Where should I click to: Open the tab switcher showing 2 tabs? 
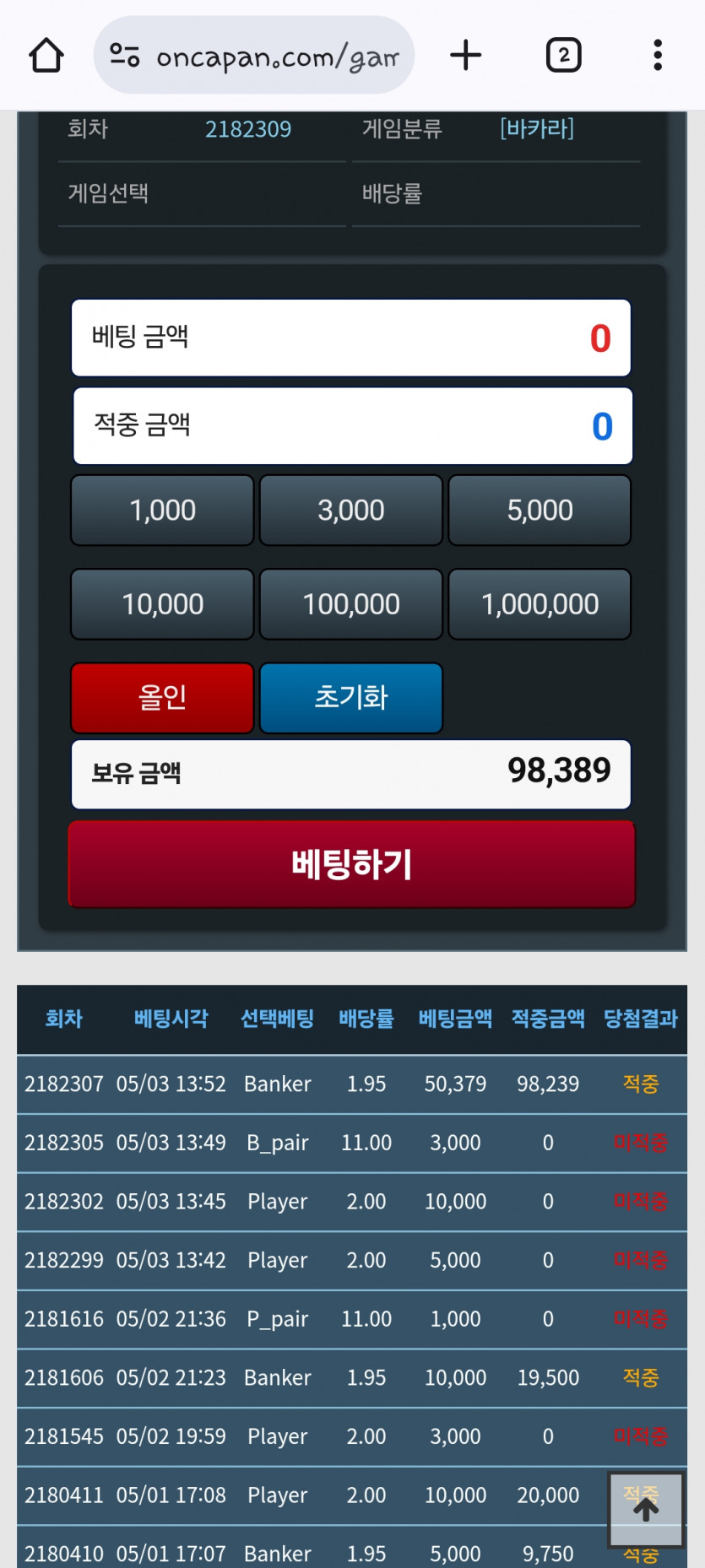coord(563,56)
